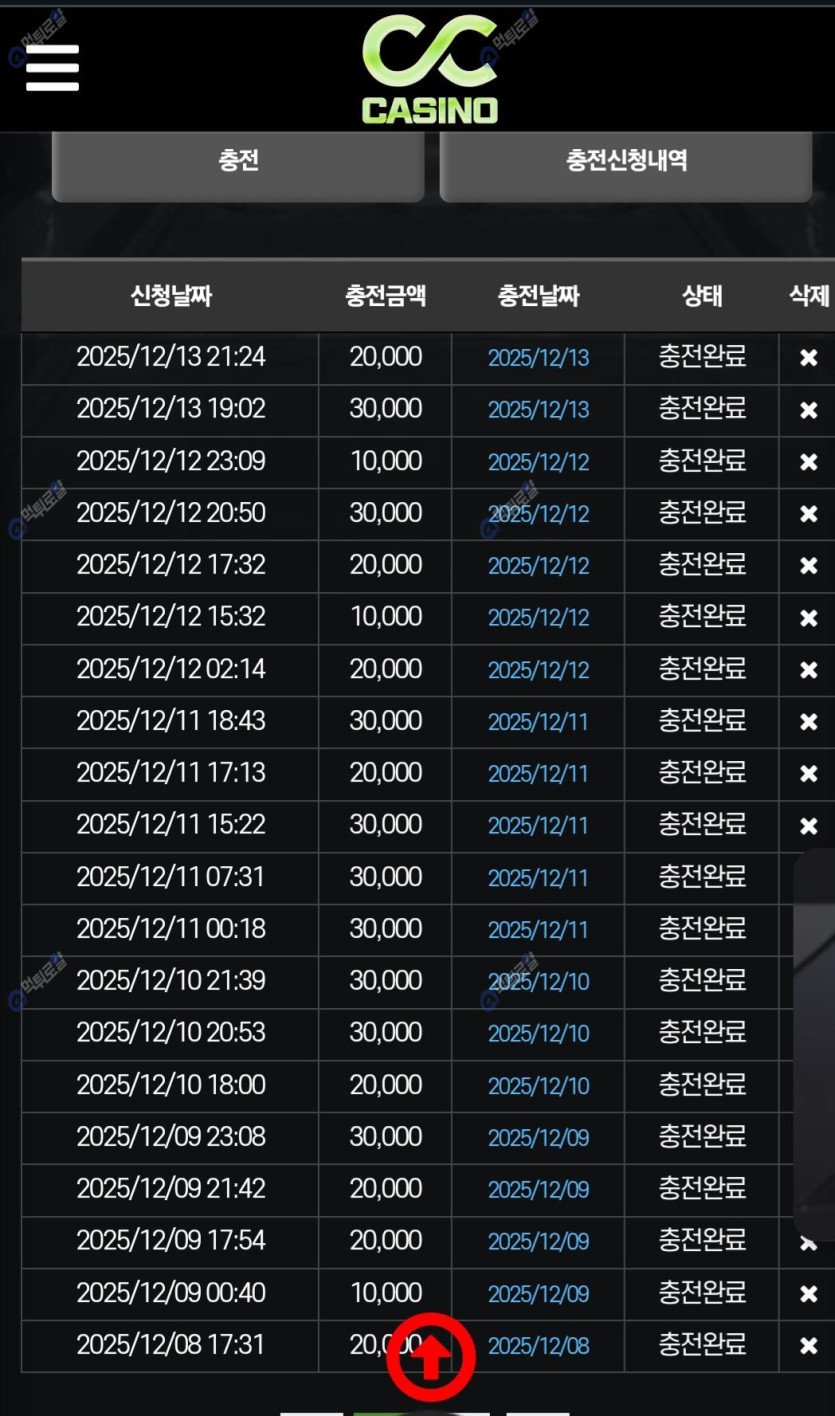Delete the 2025/12/11 18:43 entry

click(809, 722)
